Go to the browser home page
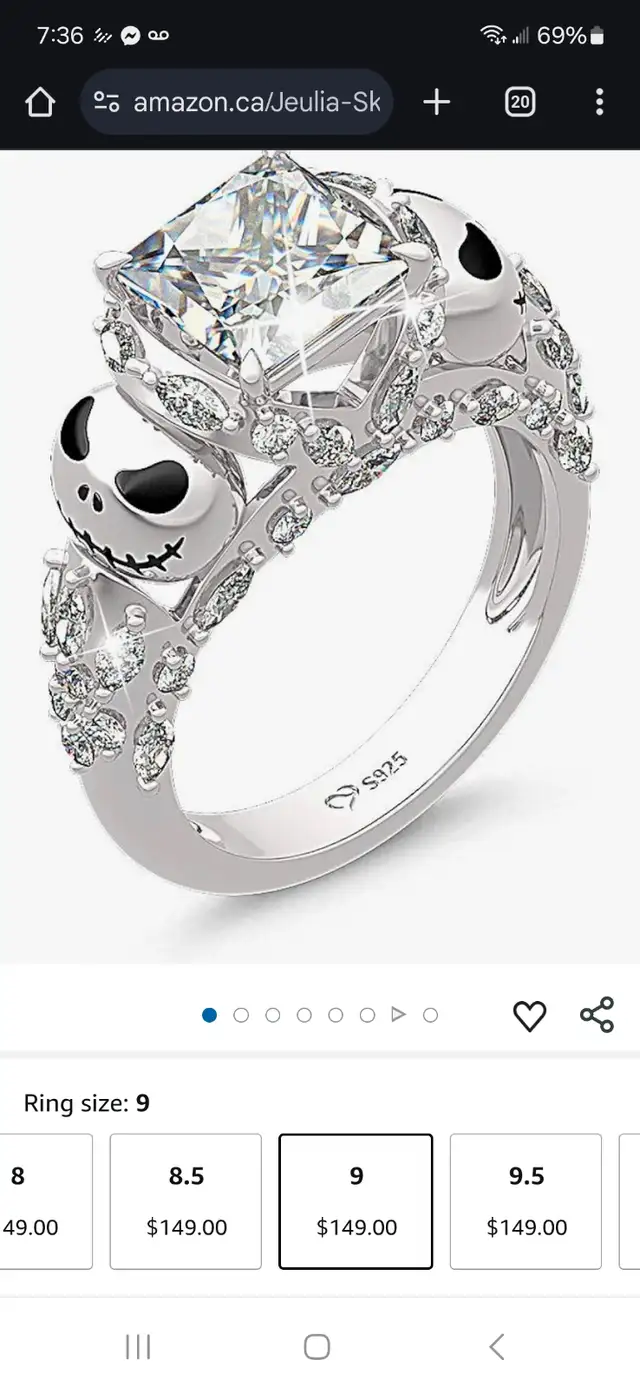The width and height of the screenshot is (640, 1388). [39, 102]
